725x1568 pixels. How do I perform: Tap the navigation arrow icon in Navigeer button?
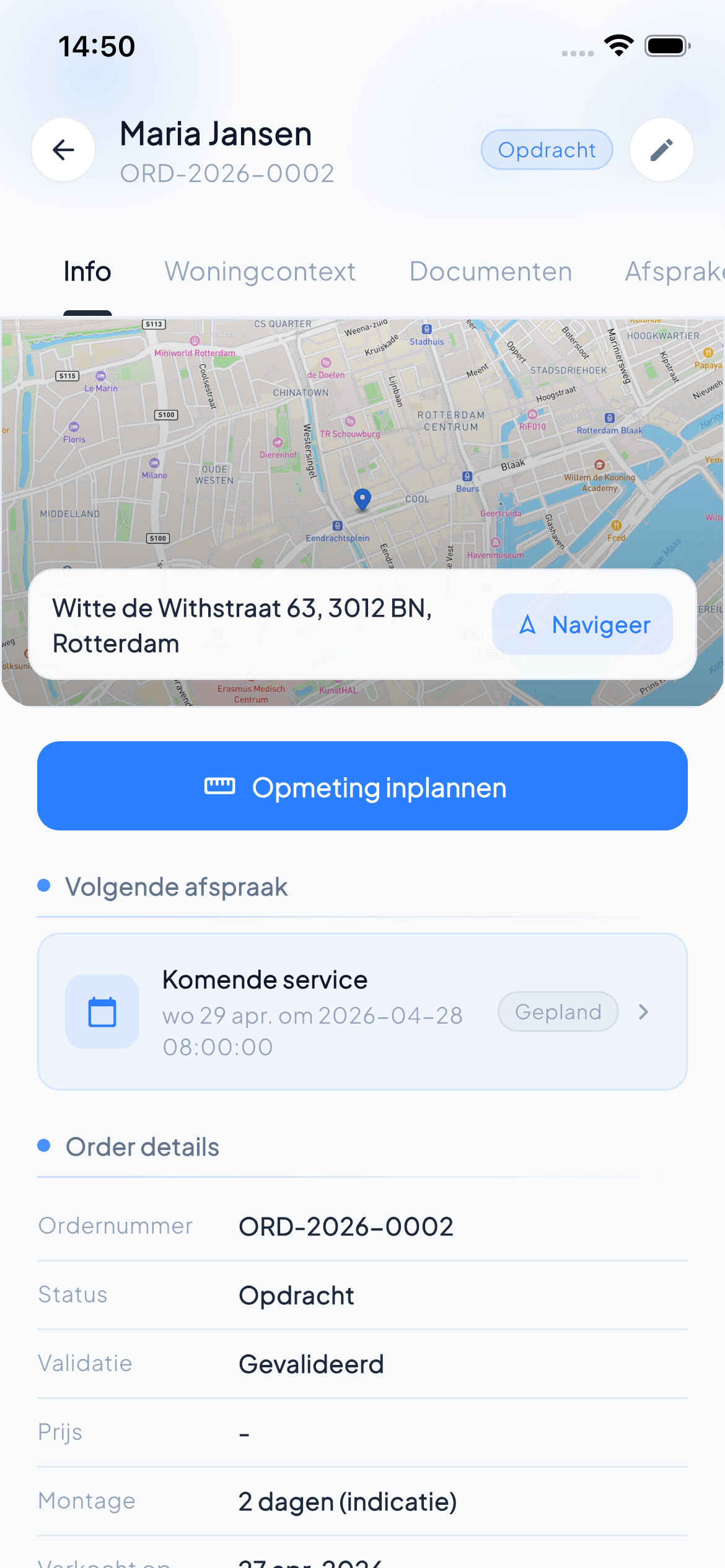tap(528, 625)
